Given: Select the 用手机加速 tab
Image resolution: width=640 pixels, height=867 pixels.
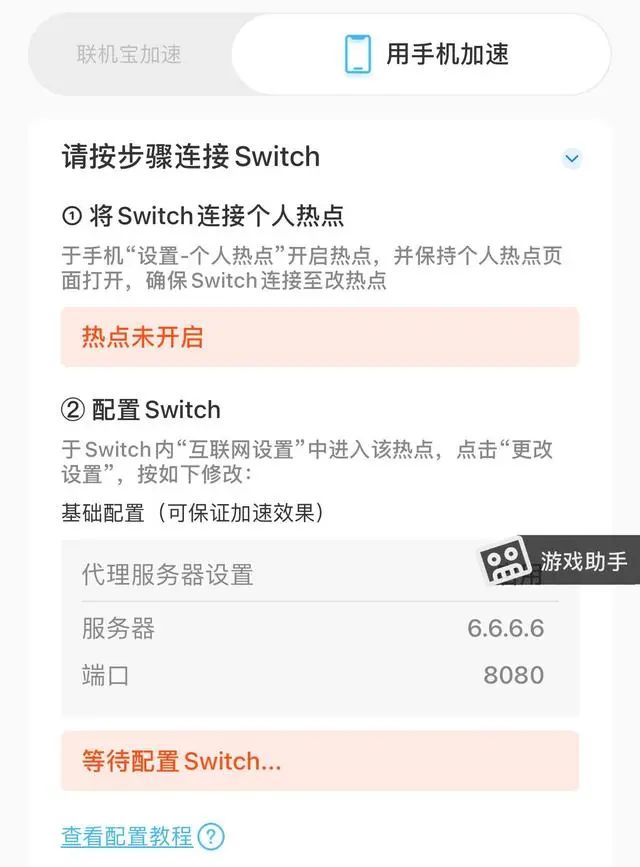Looking at the screenshot, I should (x=426, y=54).
